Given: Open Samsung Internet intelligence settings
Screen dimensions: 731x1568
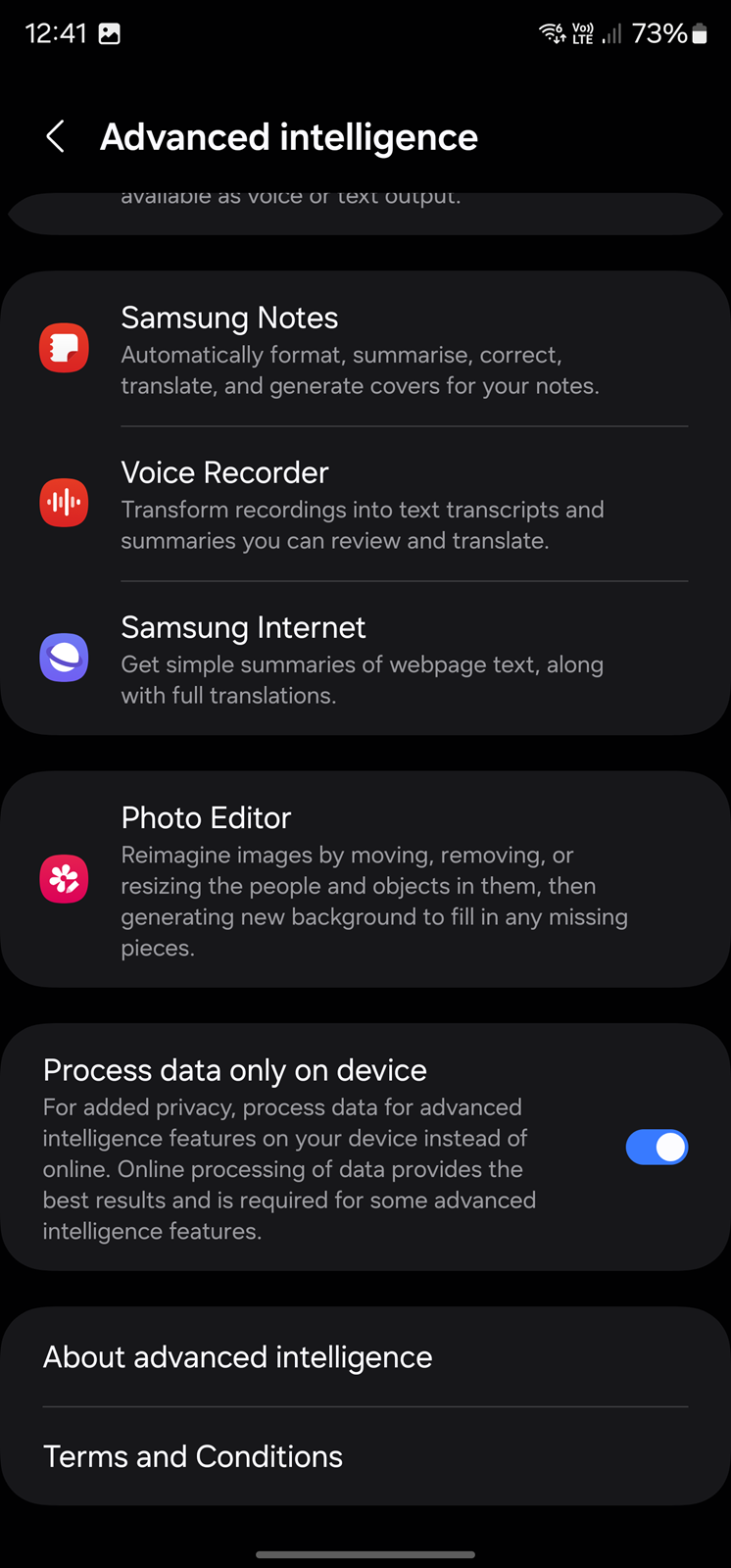Looking at the screenshot, I should [365, 659].
